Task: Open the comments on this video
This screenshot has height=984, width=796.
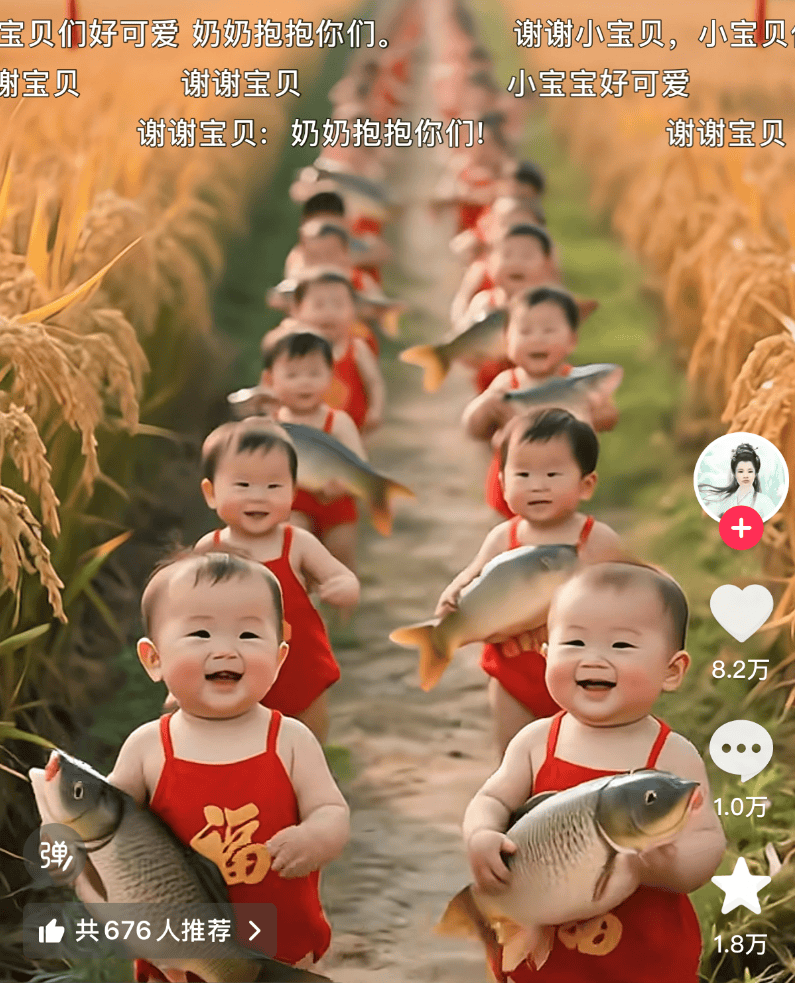Action: click(x=741, y=750)
